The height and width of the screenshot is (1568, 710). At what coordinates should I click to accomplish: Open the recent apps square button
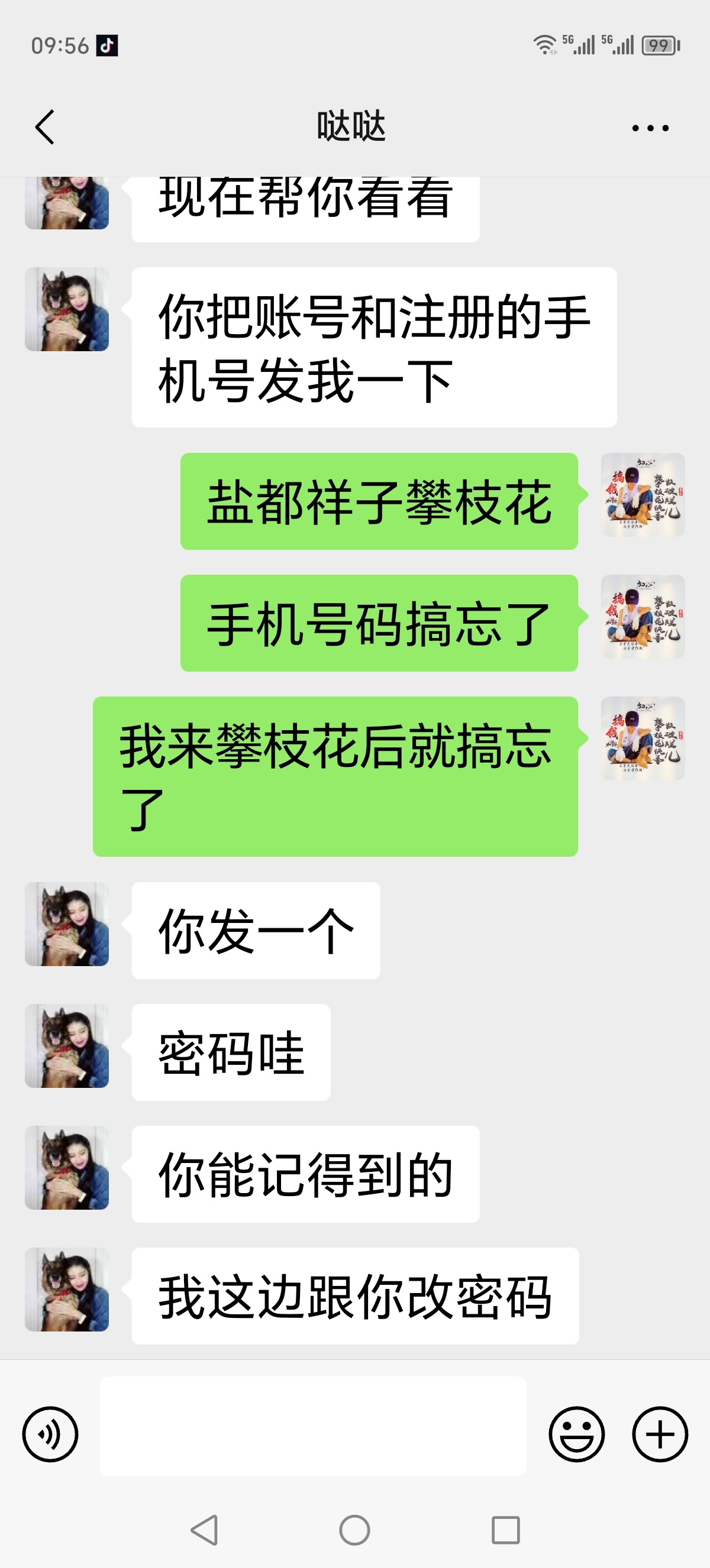click(505, 1530)
